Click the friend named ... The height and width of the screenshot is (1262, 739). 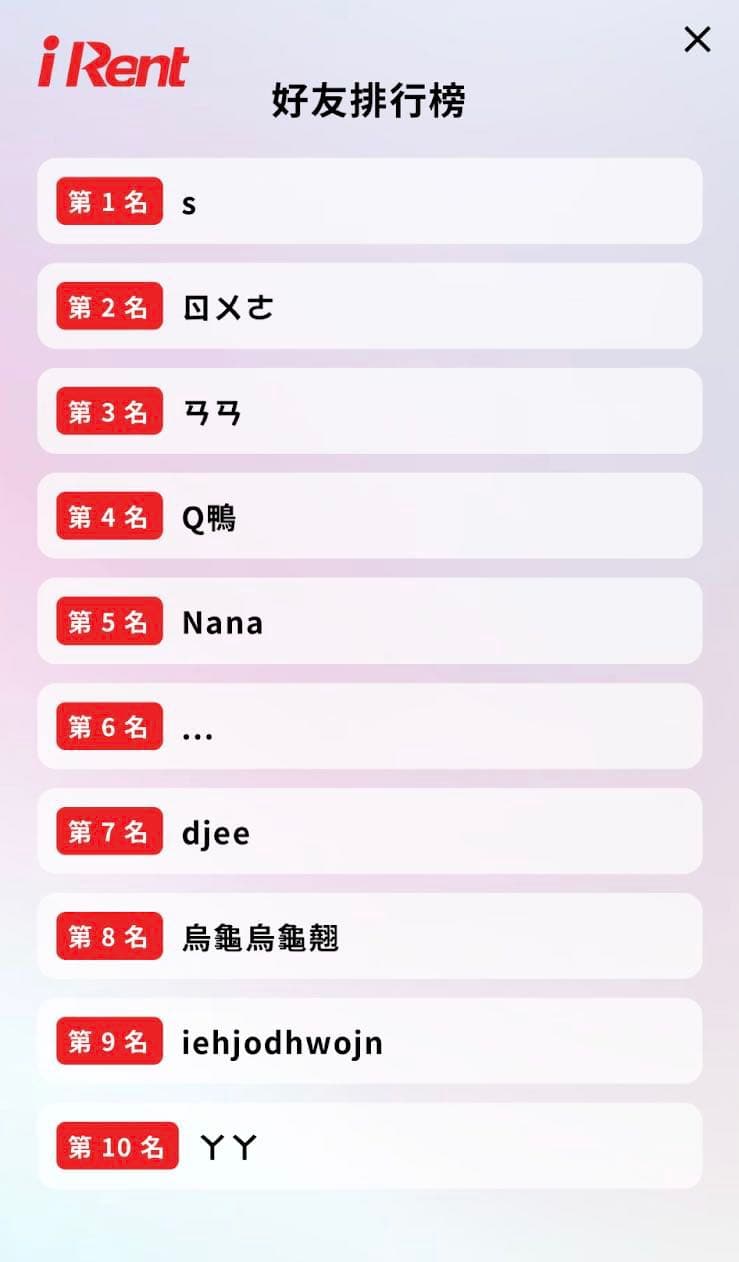pyautogui.click(x=197, y=727)
